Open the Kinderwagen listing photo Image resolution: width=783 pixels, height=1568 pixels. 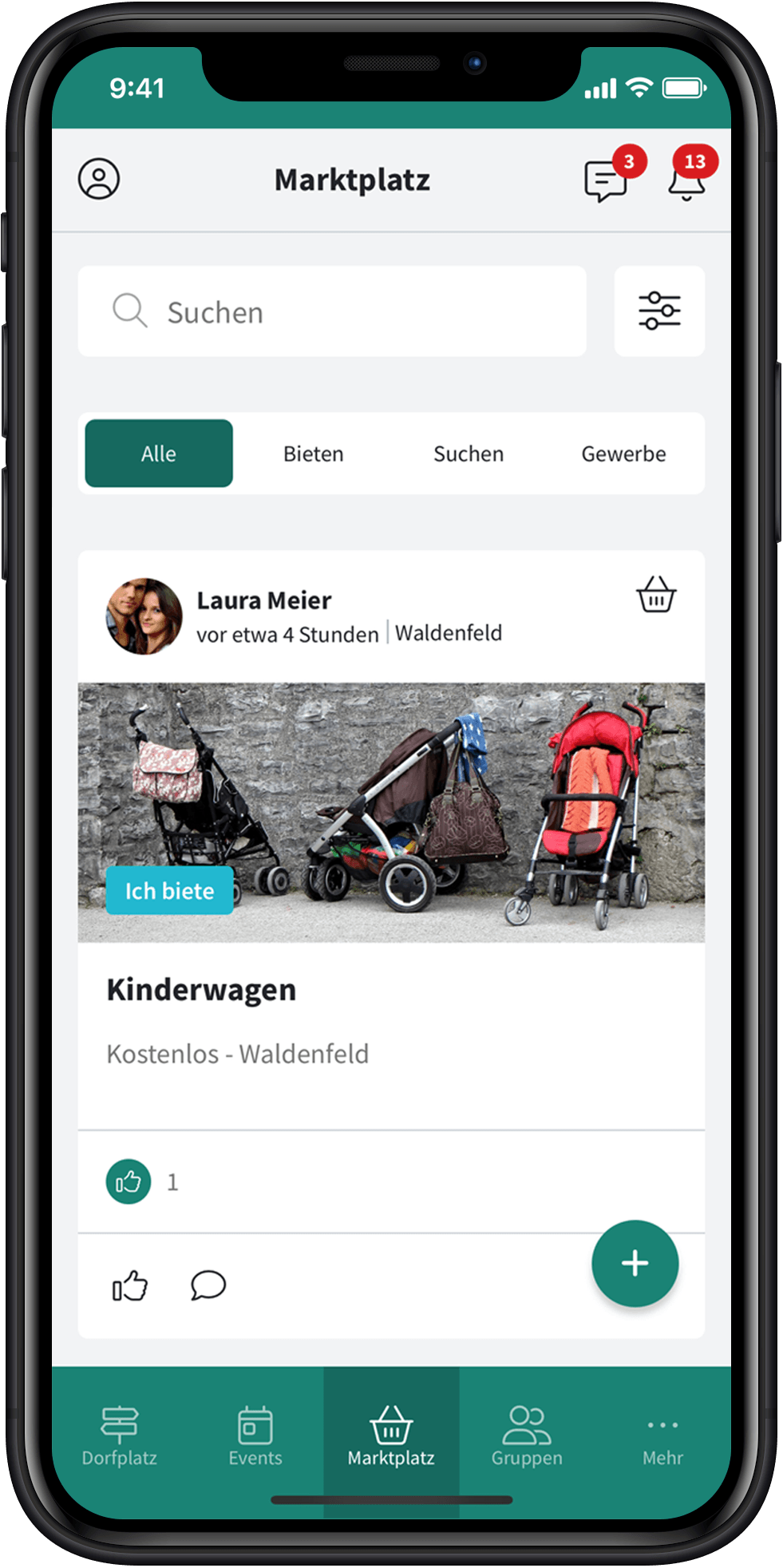pyautogui.click(x=391, y=813)
